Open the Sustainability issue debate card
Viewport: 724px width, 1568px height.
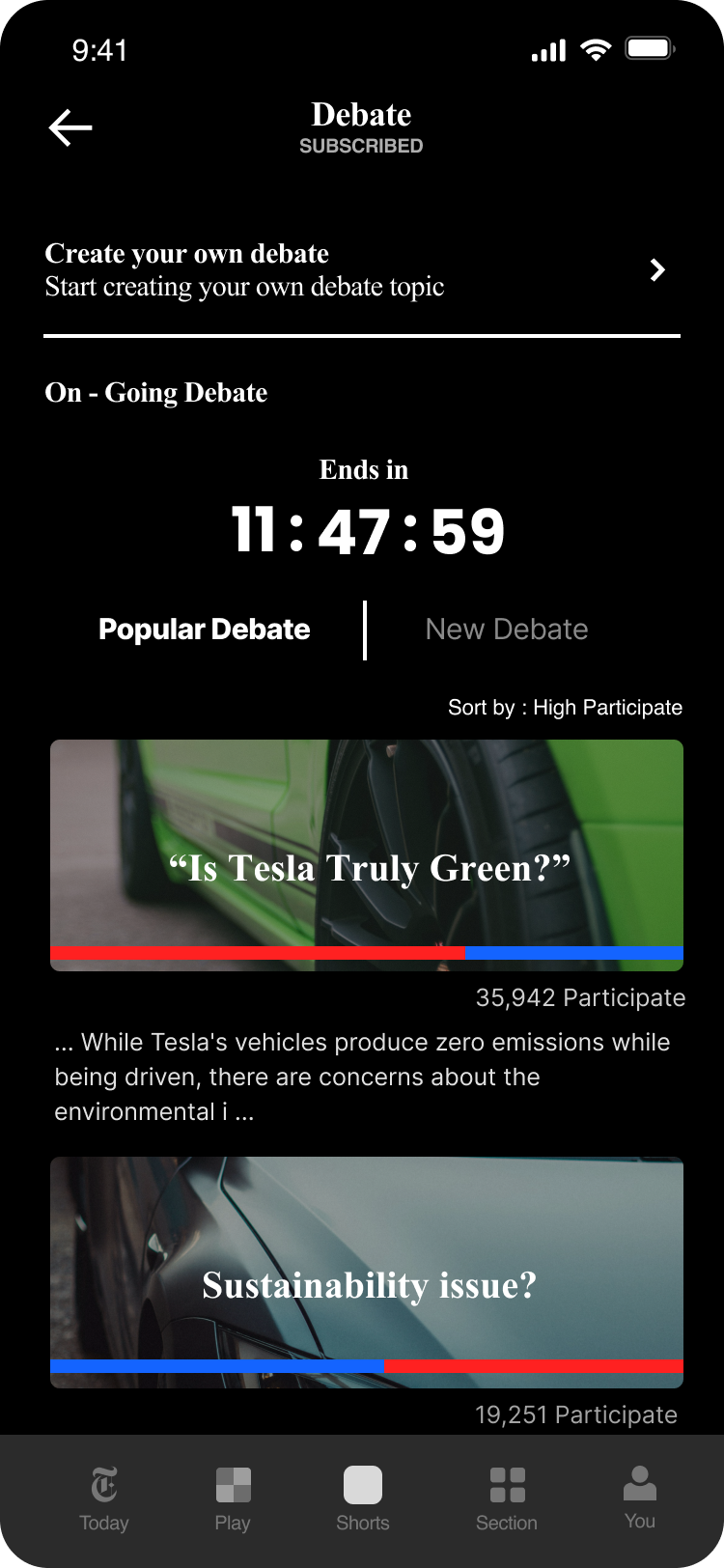pos(367,1272)
